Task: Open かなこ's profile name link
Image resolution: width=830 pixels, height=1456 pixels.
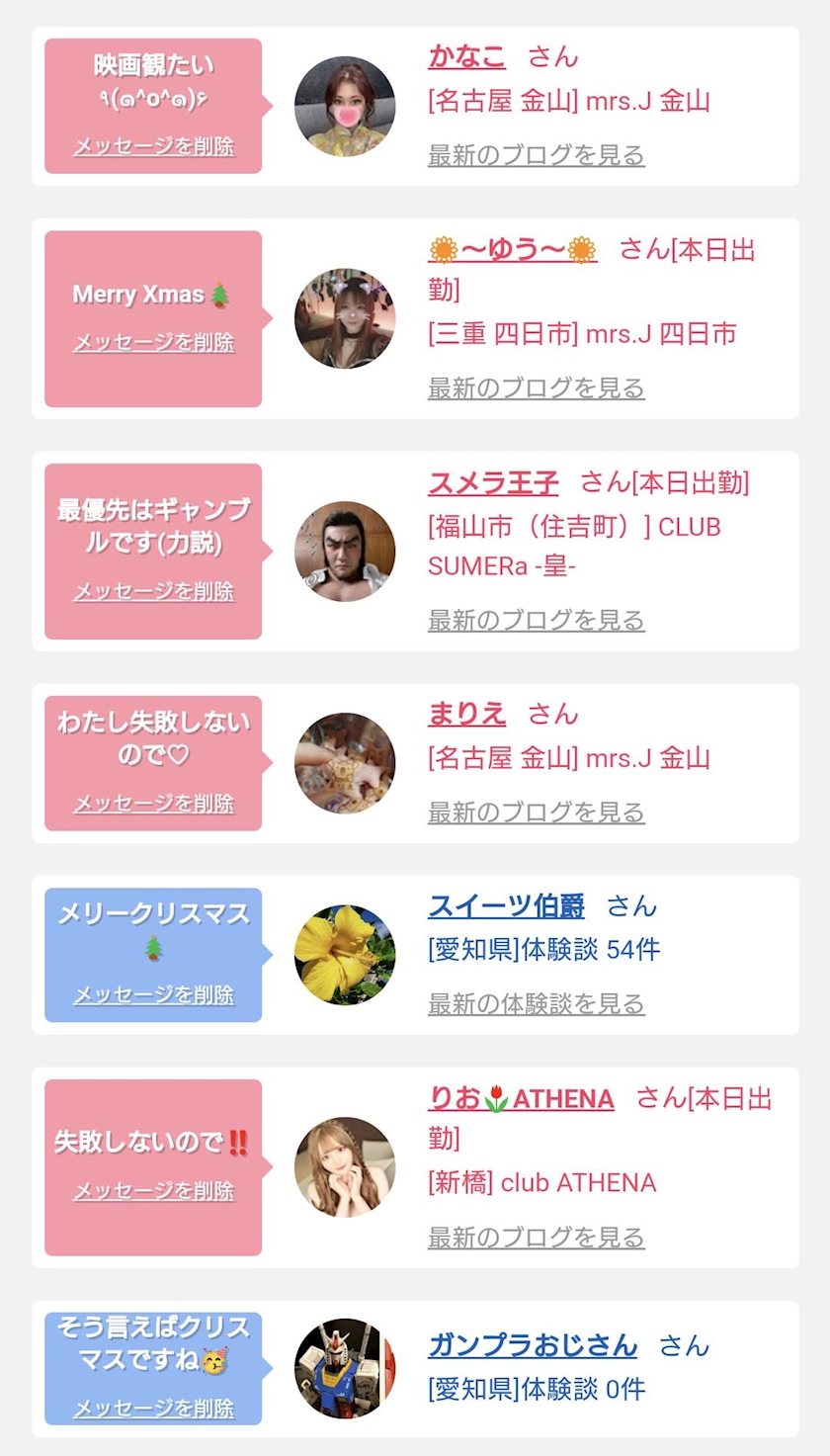Action: (466, 56)
